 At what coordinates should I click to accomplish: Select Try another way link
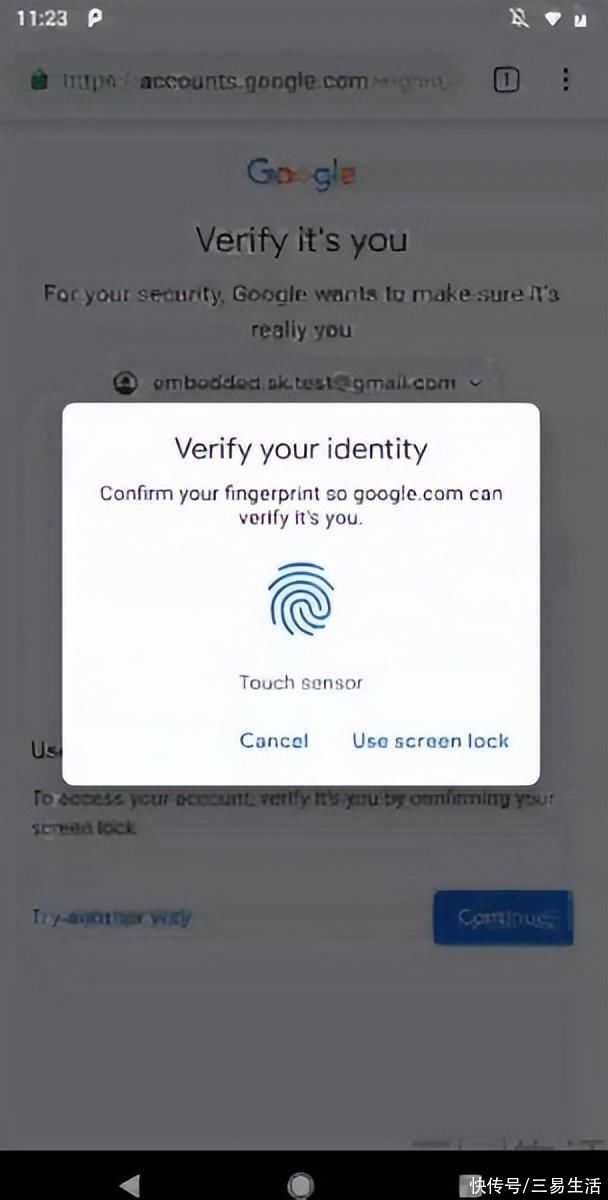coord(112,917)
